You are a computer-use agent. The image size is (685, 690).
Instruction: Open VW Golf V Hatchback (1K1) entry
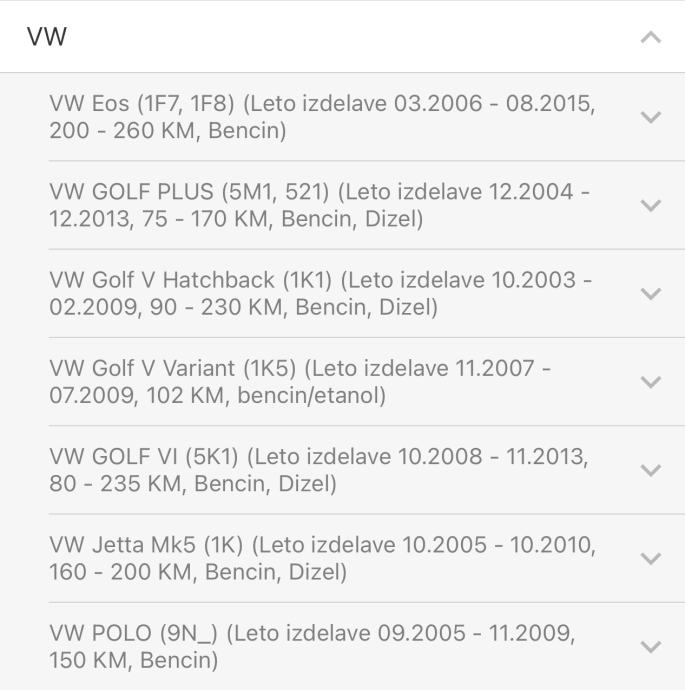pos(650,293)
